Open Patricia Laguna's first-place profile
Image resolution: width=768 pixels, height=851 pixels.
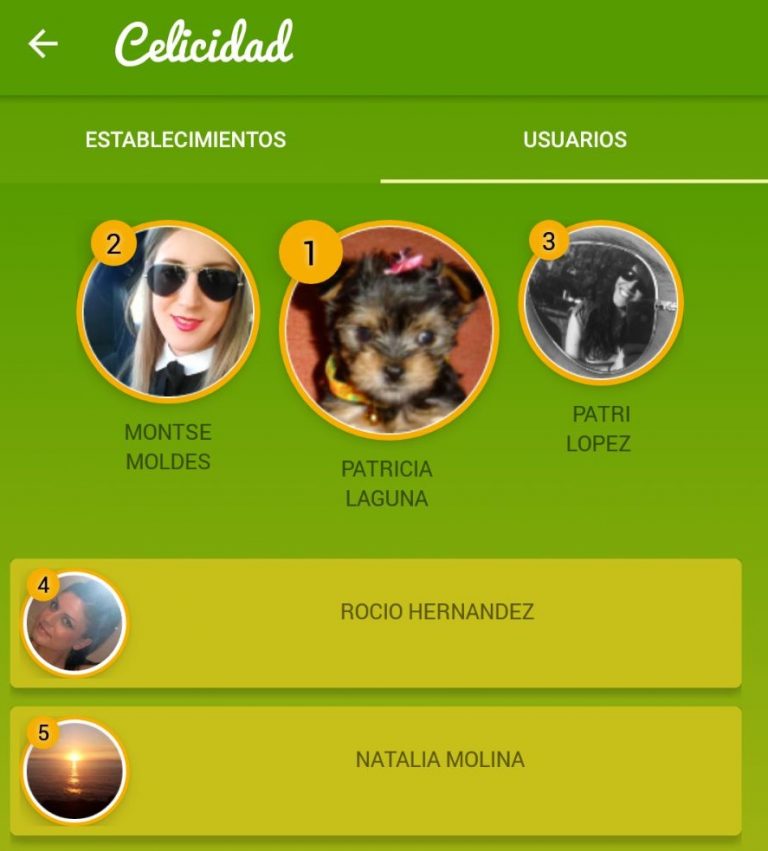pyautogui.click(x=389, y=330)
